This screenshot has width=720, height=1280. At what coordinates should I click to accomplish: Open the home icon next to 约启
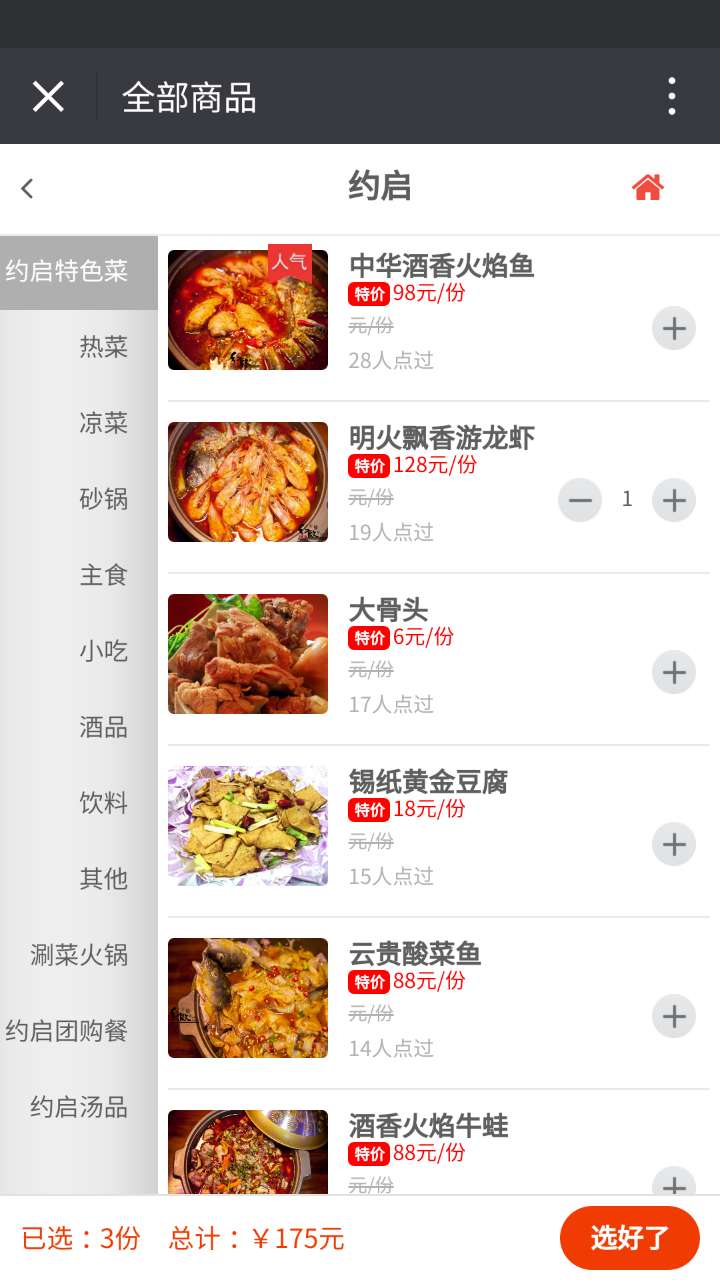tap(650, 186)
